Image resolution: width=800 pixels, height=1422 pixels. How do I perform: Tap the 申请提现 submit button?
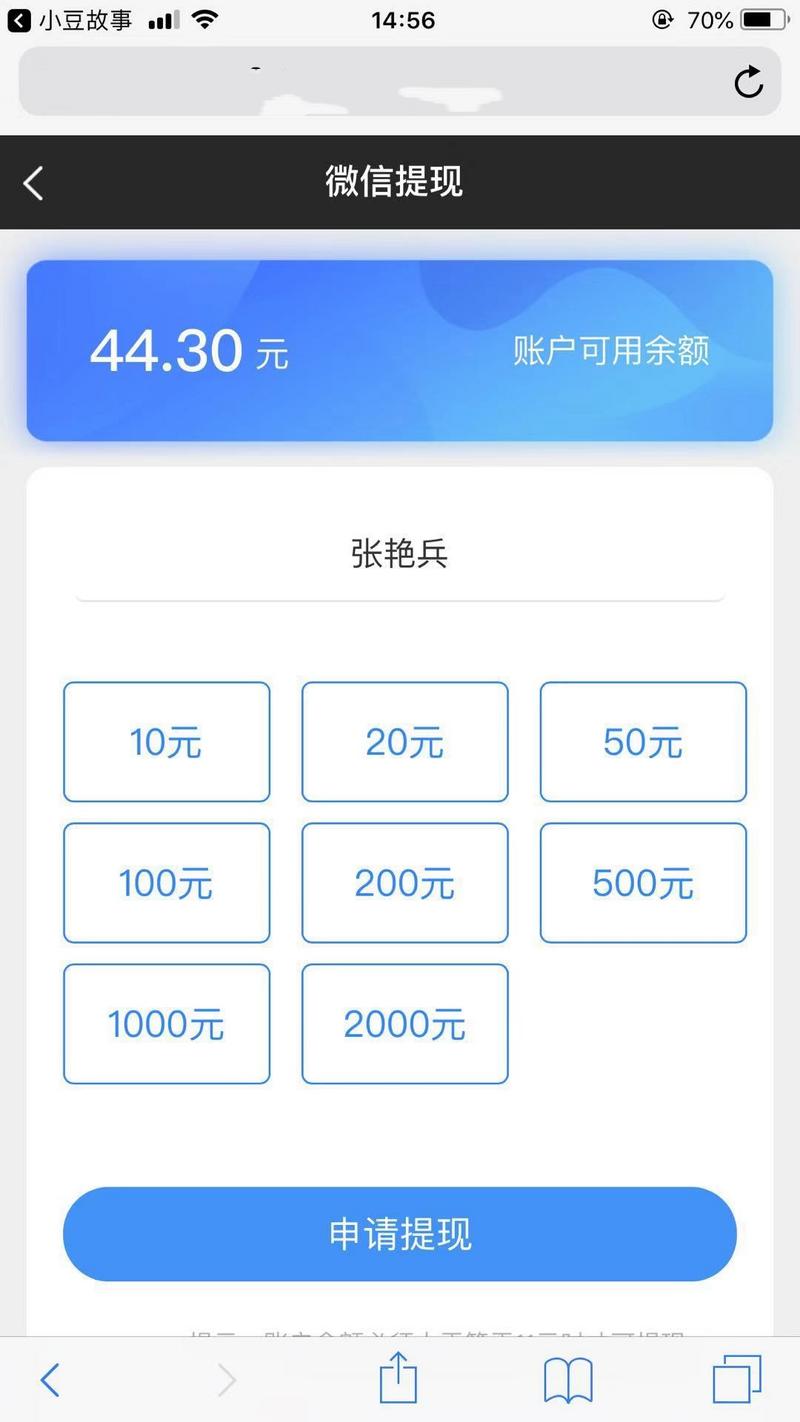[399, 1234]
